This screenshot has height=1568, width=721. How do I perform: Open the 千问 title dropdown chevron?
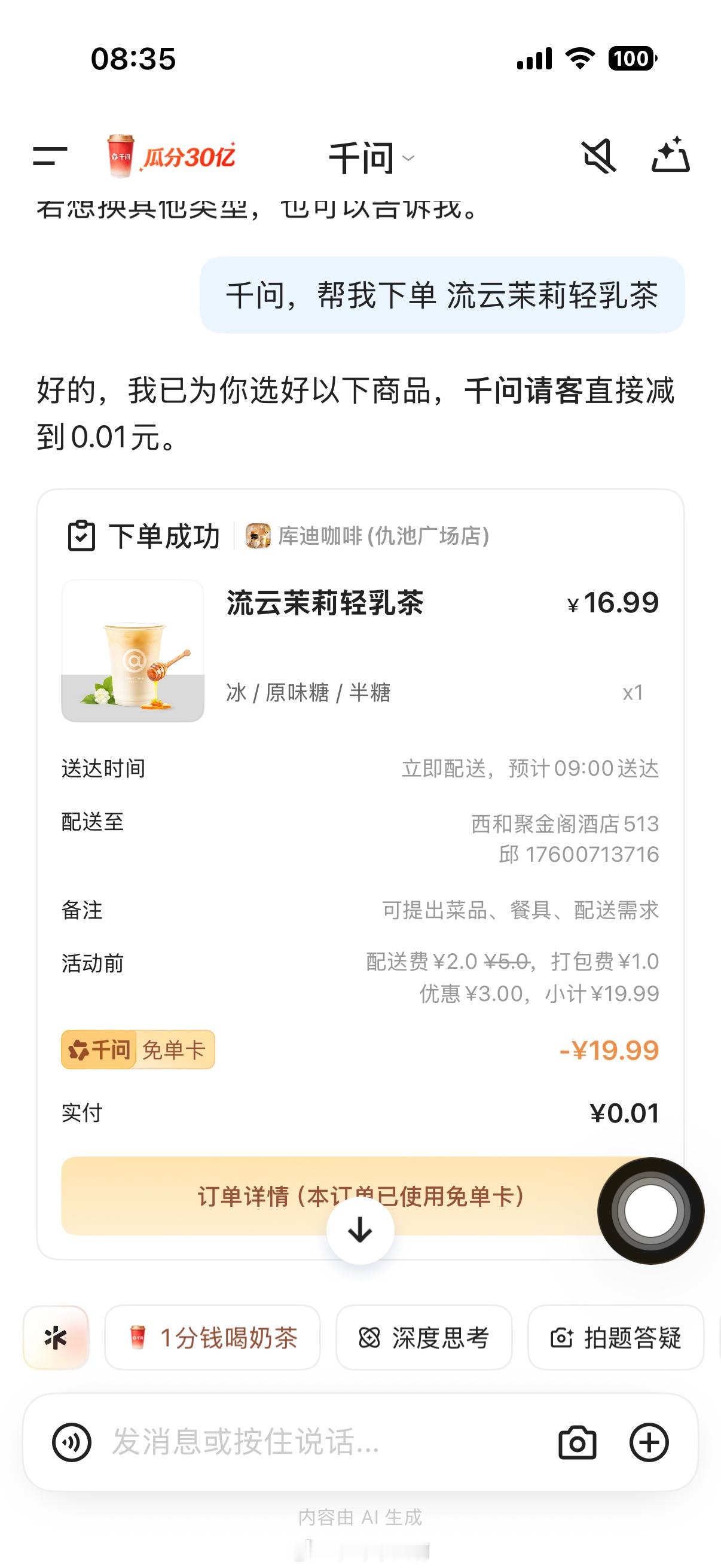pos(408,159)
